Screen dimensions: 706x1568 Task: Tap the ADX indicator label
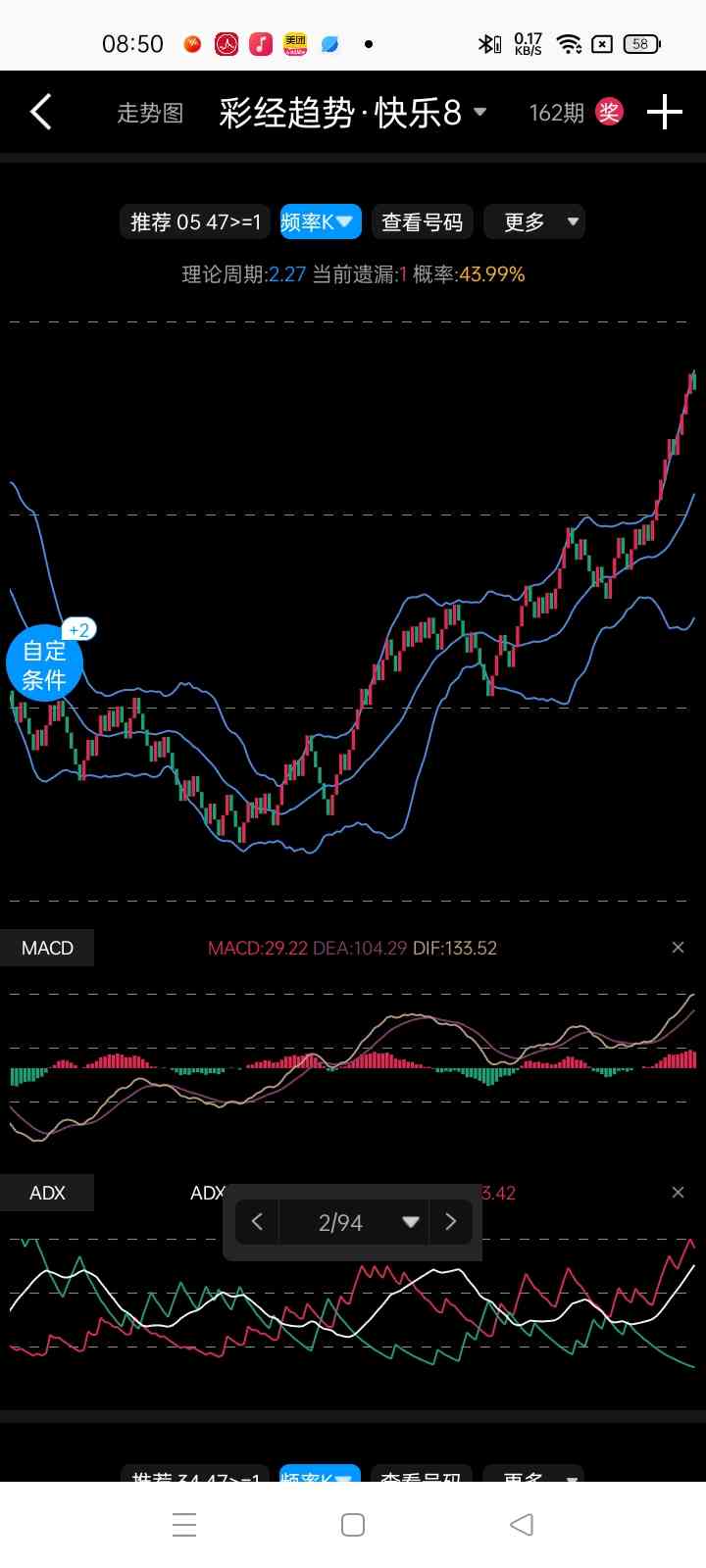(x=47, y=1193)
